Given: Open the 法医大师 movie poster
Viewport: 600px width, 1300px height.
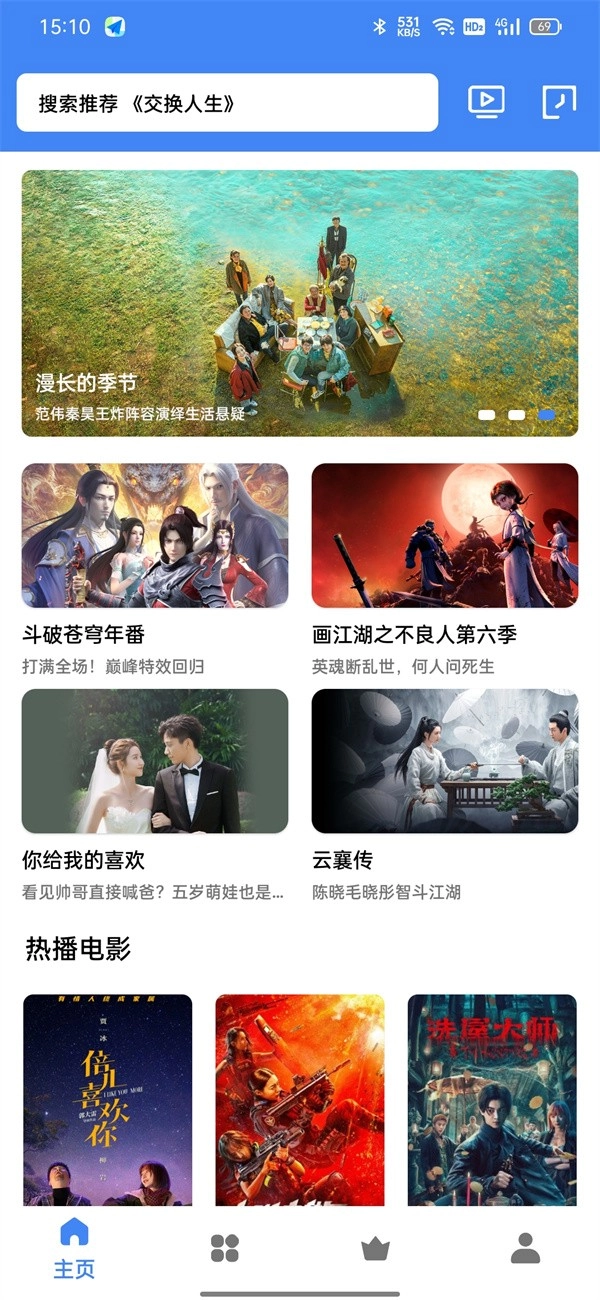Looking at the screenshot, I should coord(492,1100).
